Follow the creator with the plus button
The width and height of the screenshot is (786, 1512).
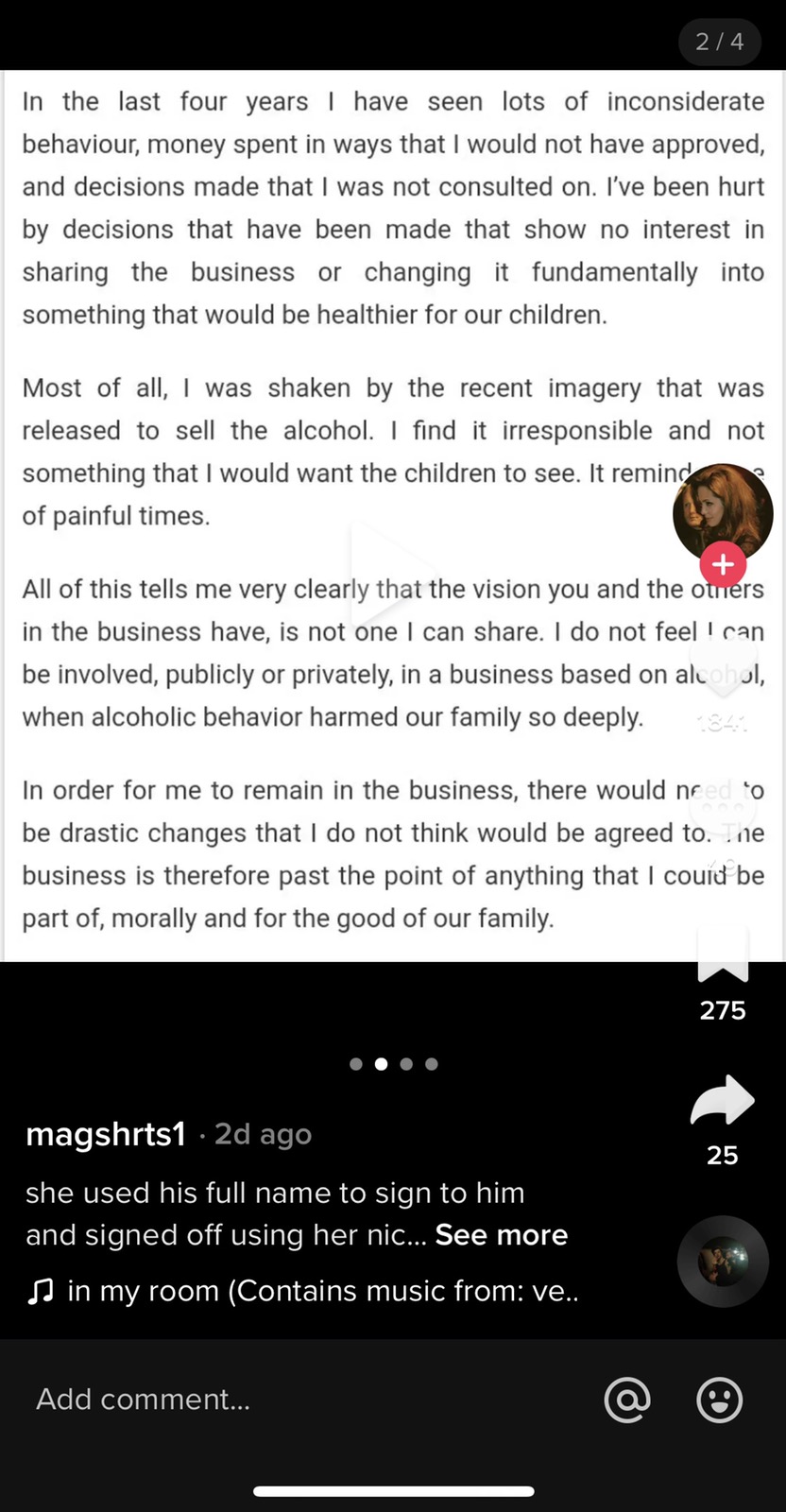[723, 565]
